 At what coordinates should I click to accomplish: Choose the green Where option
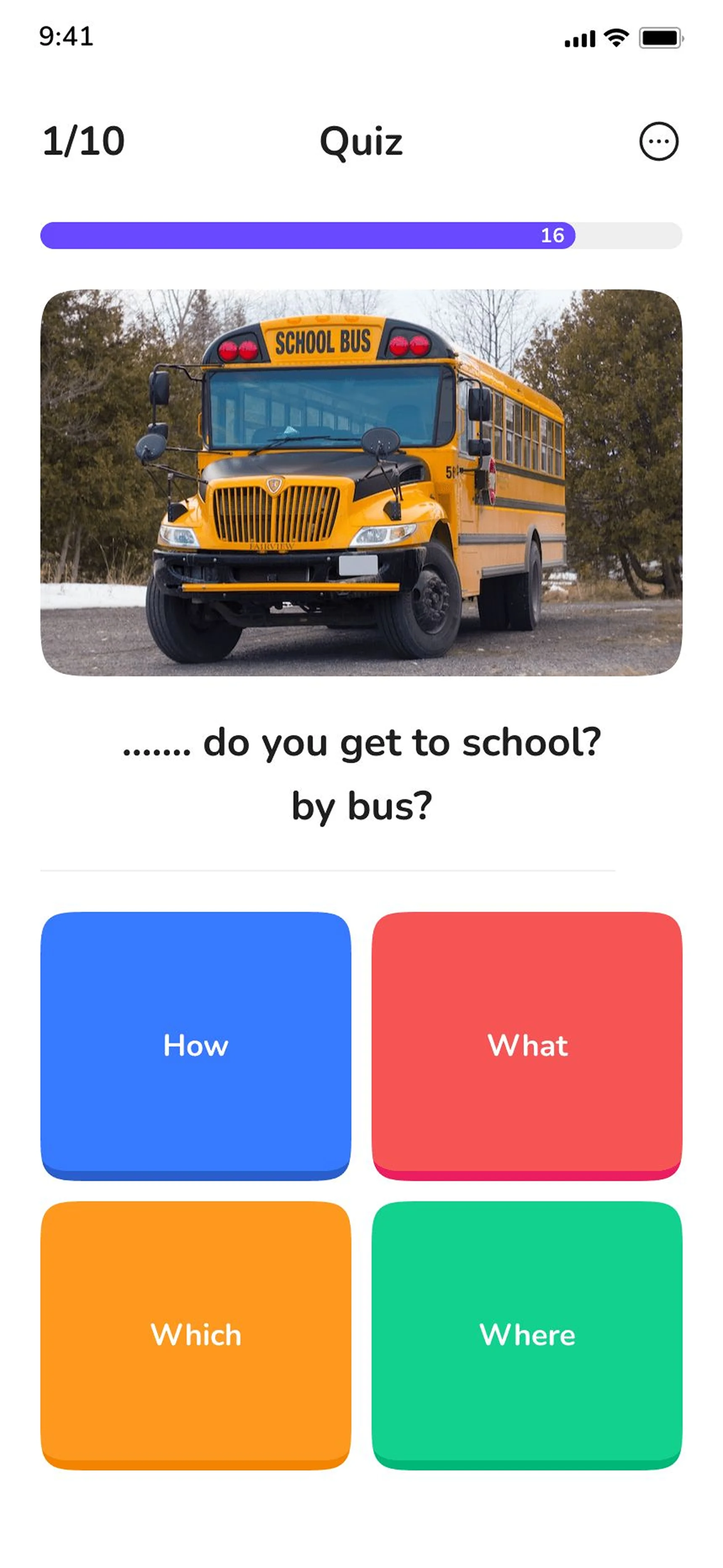point(527,1335)
